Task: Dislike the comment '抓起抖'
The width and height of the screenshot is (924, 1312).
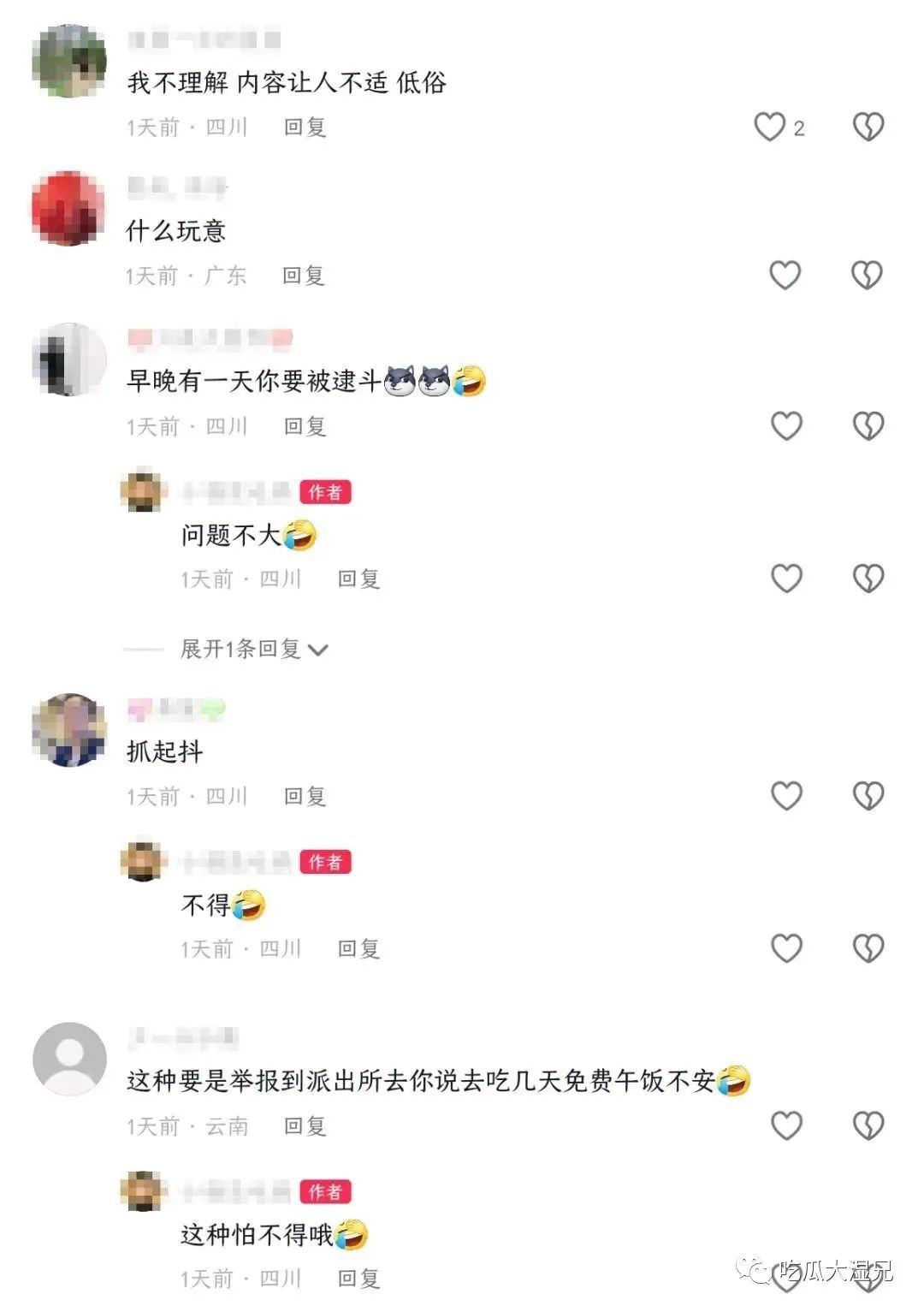Action: coord(868,796)
